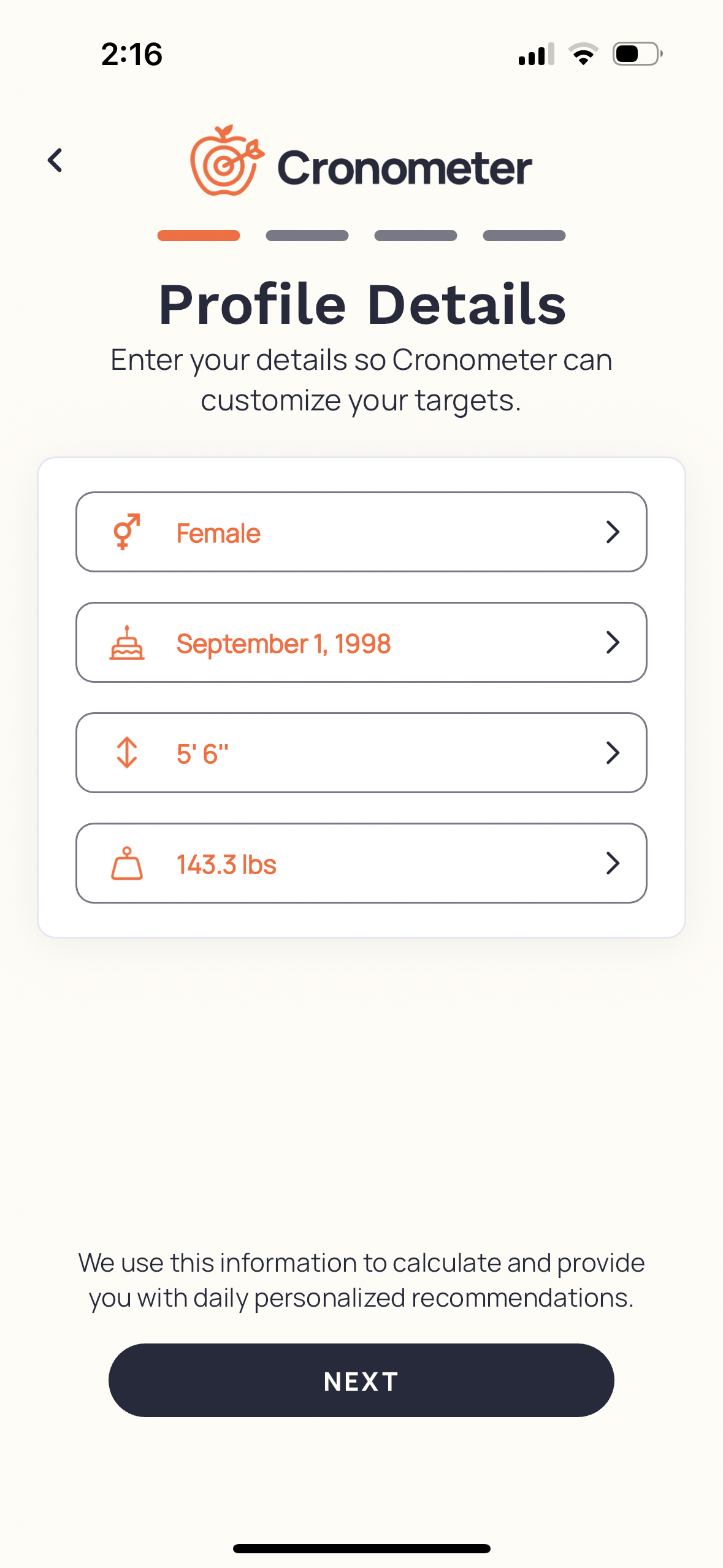Viewport: 723px width, 1568px height.
Task: Click the cellular signal icon
Action: click(534, 55)
